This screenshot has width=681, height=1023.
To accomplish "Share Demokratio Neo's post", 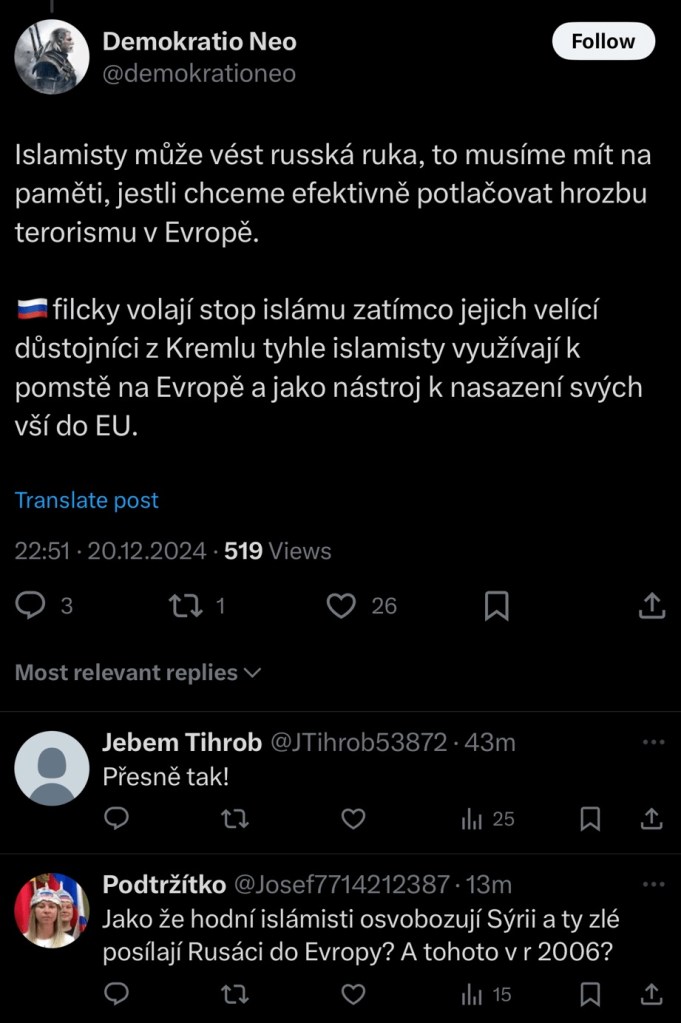I will point(651,605).
